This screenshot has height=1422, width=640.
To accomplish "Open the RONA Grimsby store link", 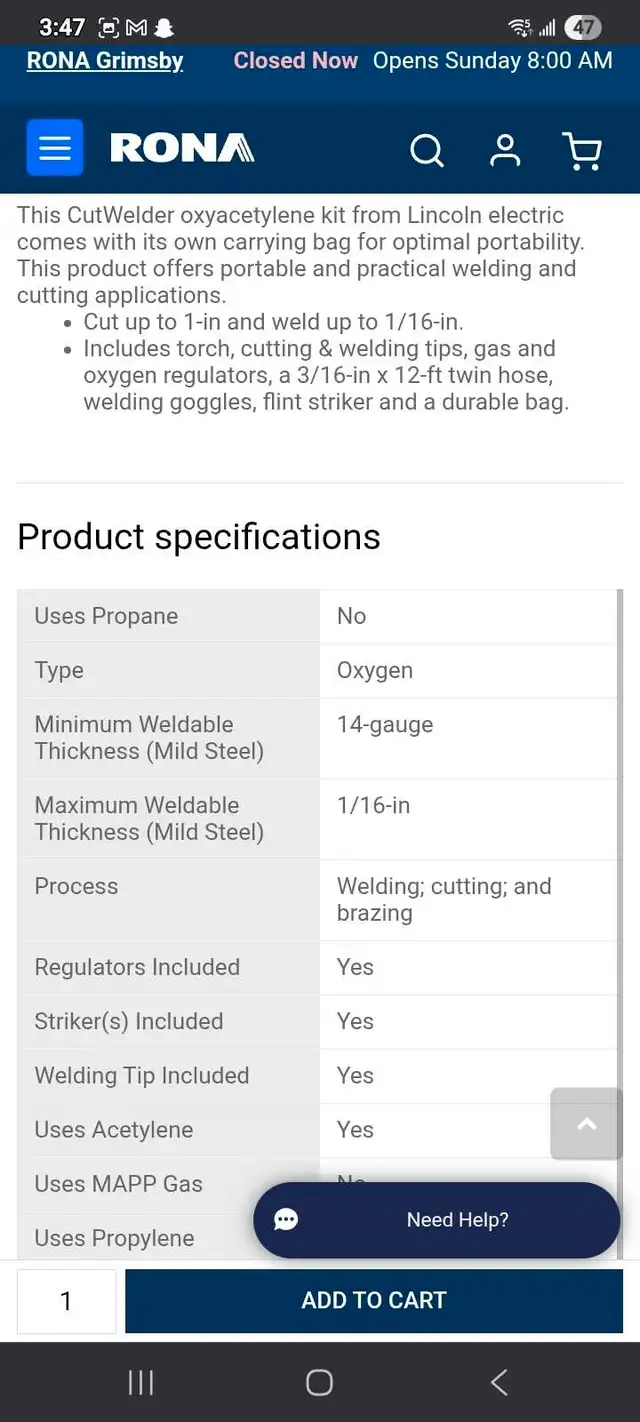I will [105, 61].
